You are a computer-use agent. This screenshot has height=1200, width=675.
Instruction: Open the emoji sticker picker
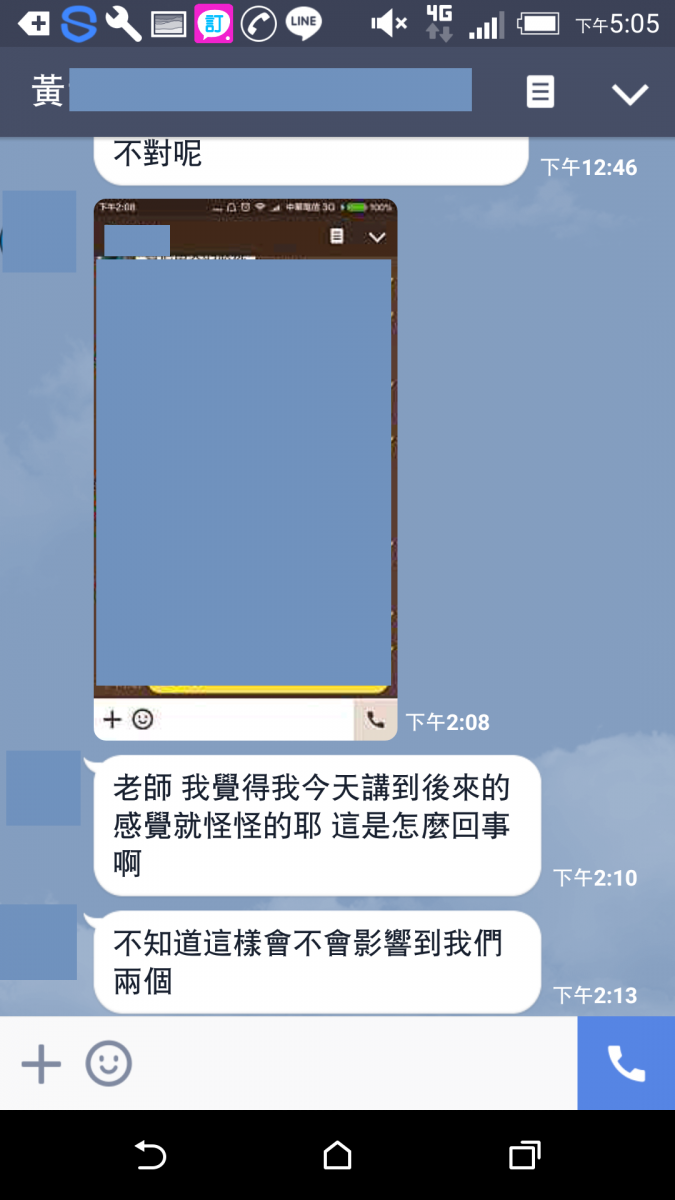click(108, 1064)
